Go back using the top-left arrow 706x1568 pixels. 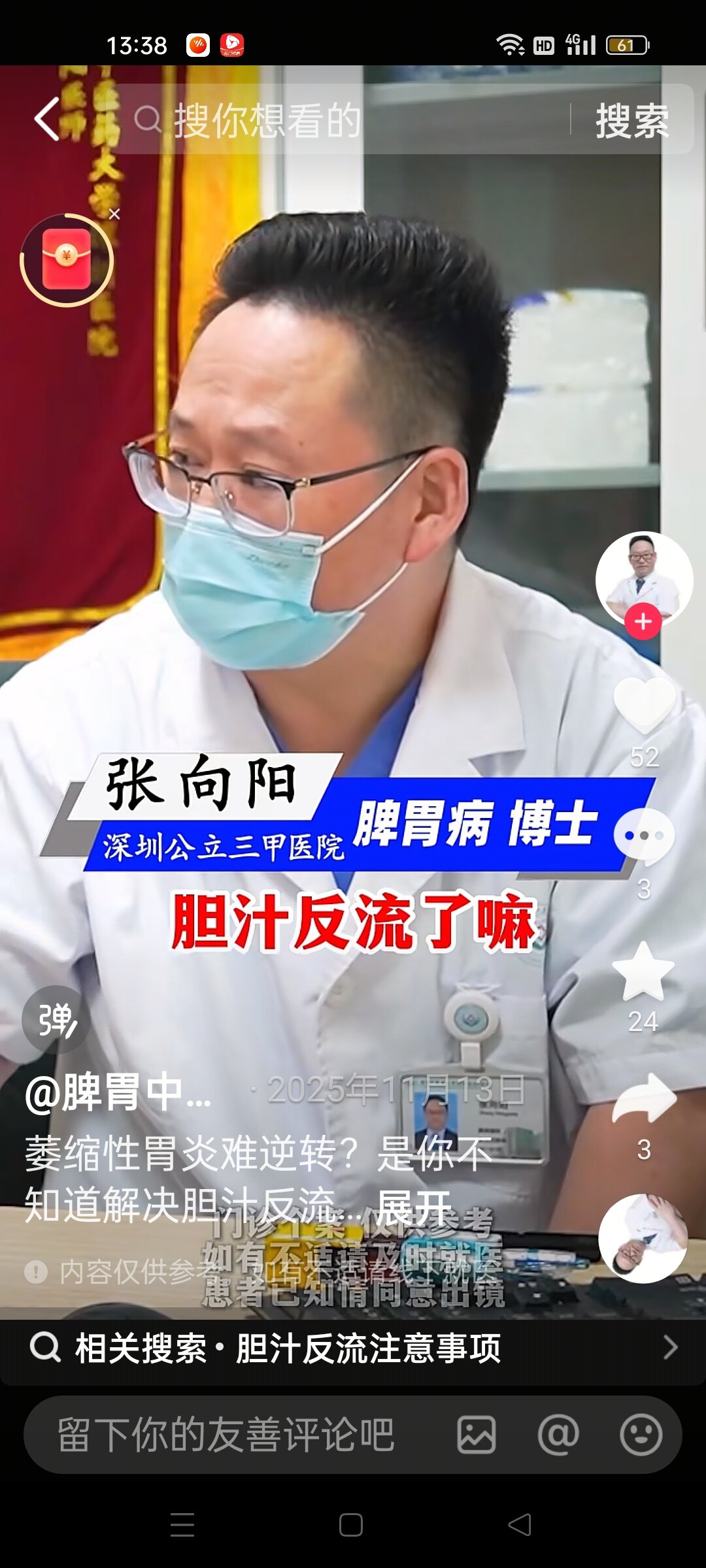(47, 120)
